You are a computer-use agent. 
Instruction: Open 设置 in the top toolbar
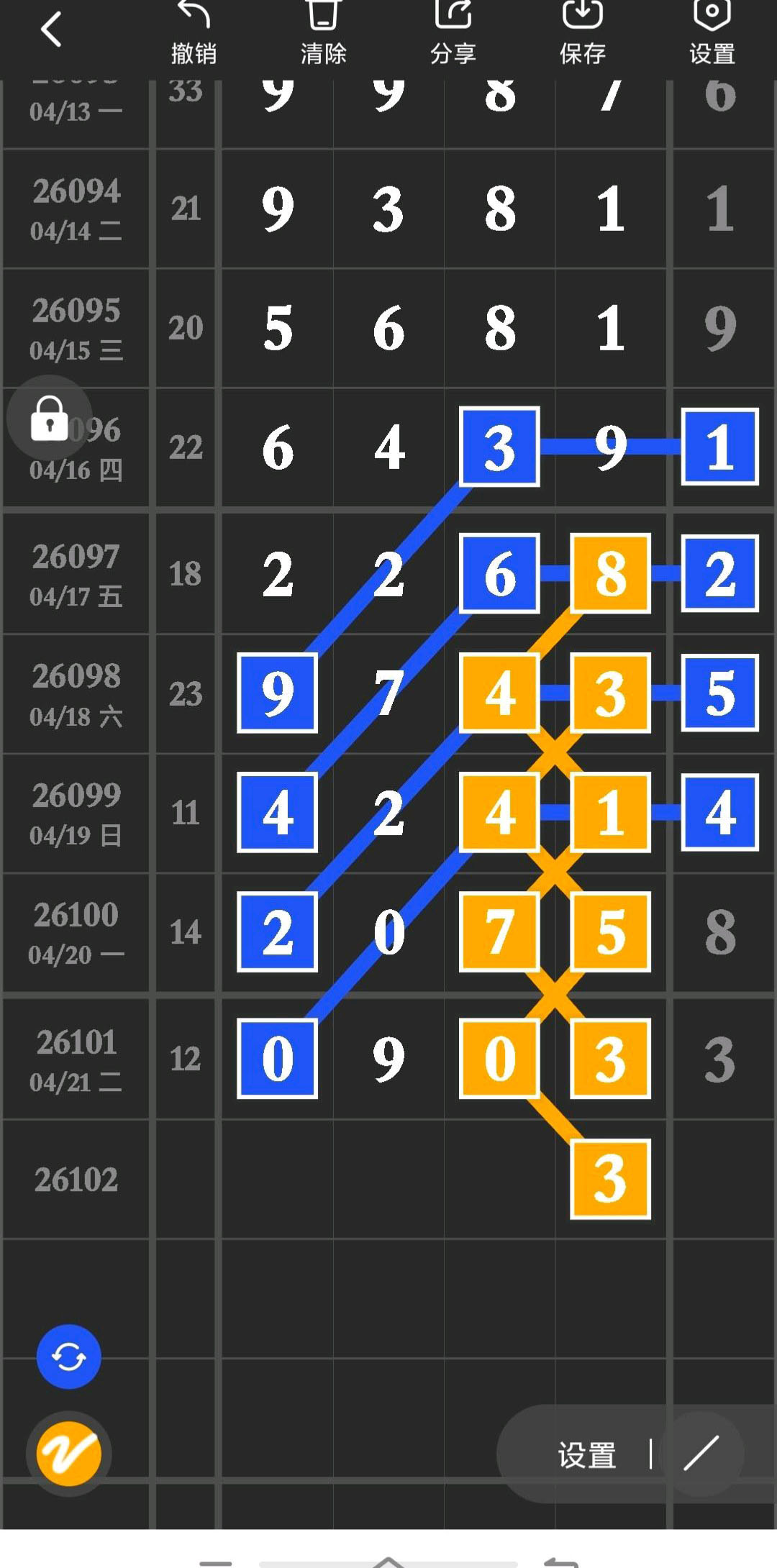click(x=712, y=32)
